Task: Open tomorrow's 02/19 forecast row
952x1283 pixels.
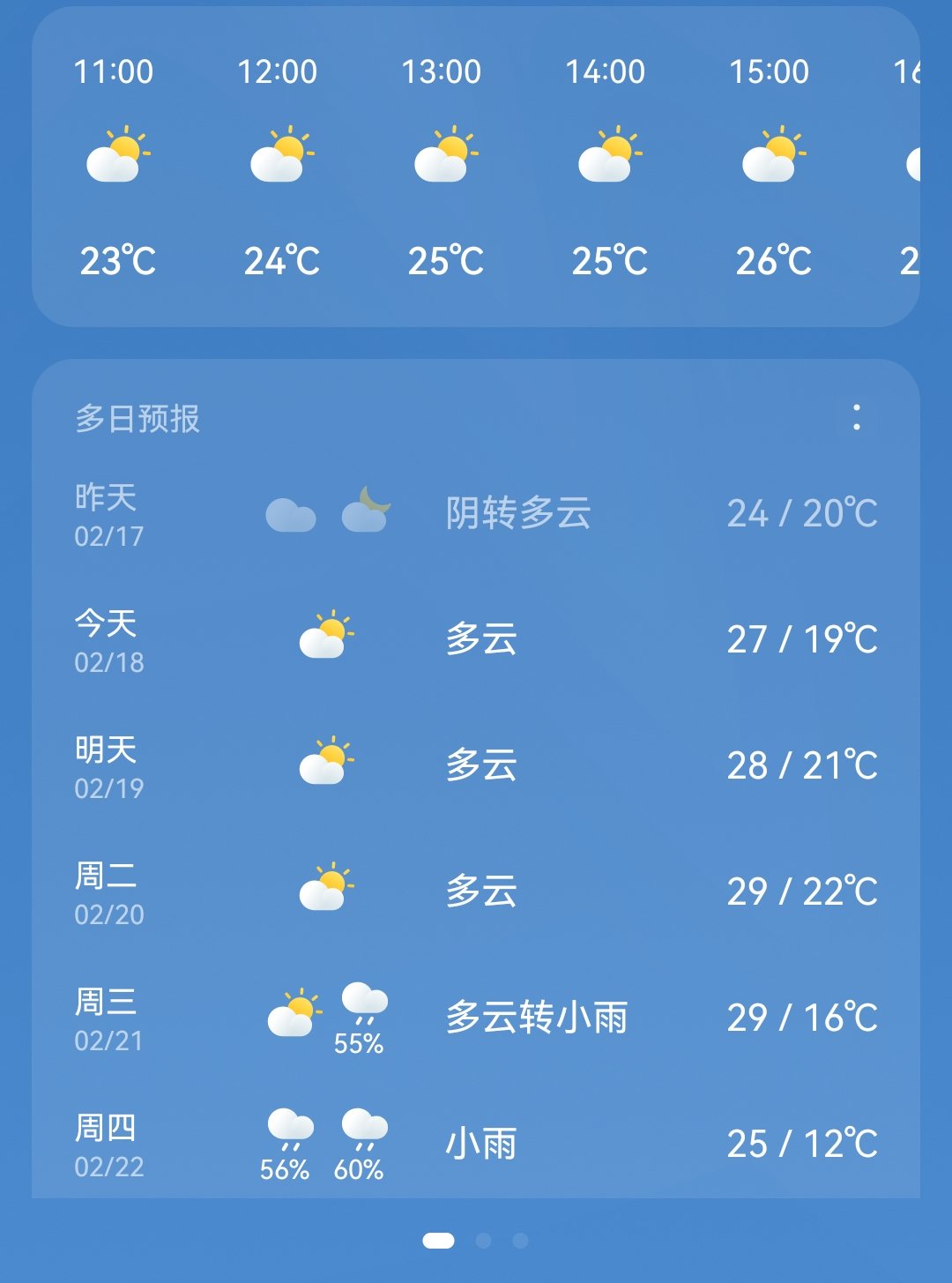Action: 476,766
